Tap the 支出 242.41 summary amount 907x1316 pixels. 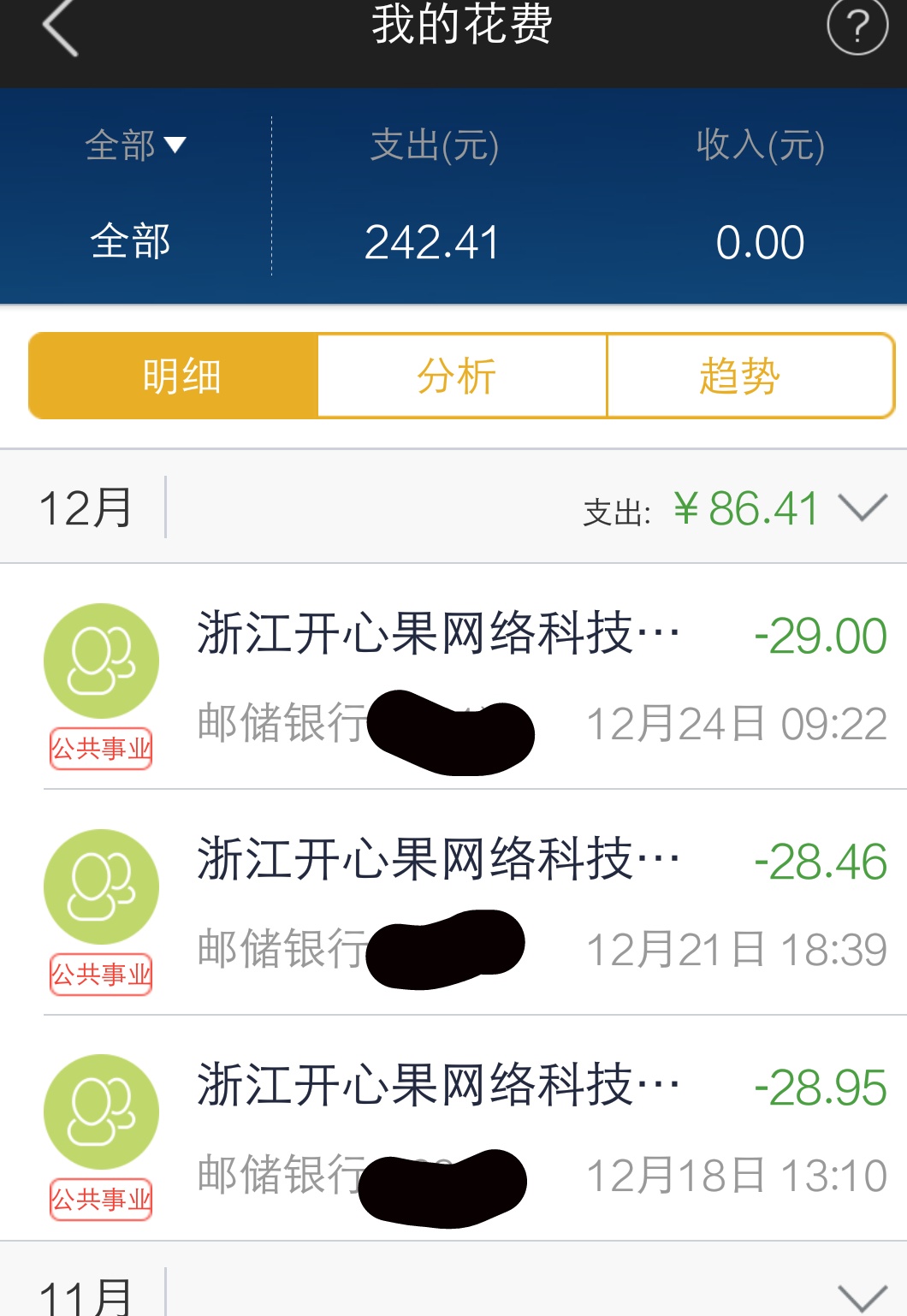pyautogui.click(x=432, y=240)
